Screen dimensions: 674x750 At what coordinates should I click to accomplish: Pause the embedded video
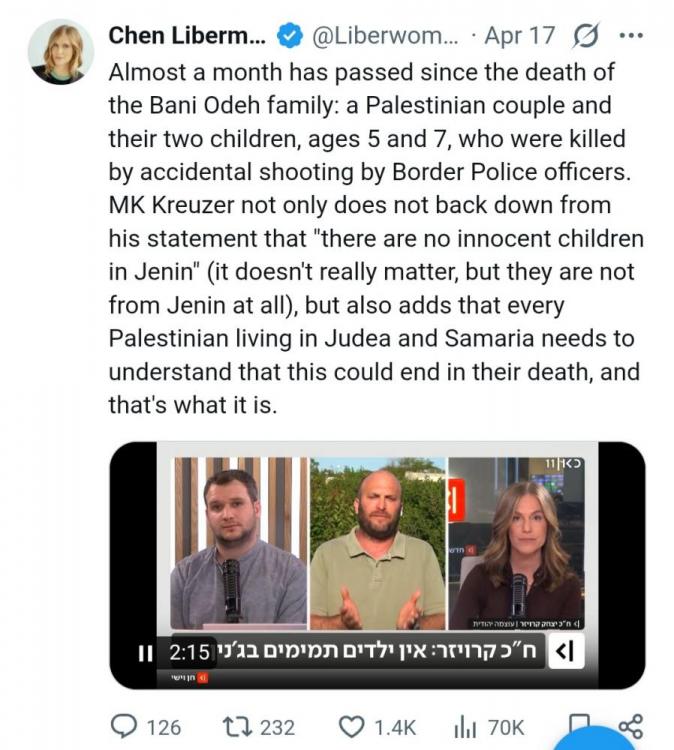(145, 653)
